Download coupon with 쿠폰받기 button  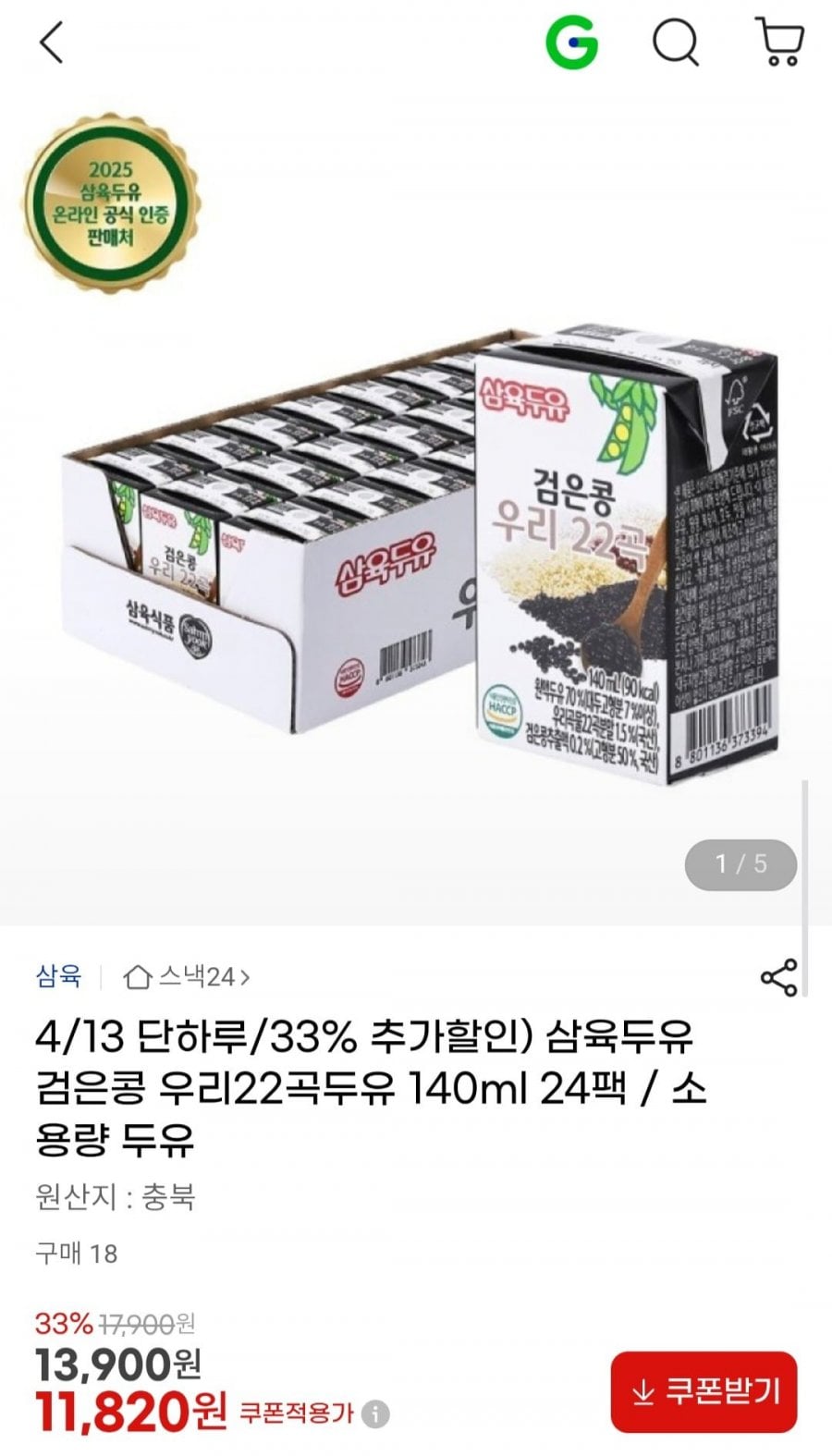click(x=704, y=1391)
